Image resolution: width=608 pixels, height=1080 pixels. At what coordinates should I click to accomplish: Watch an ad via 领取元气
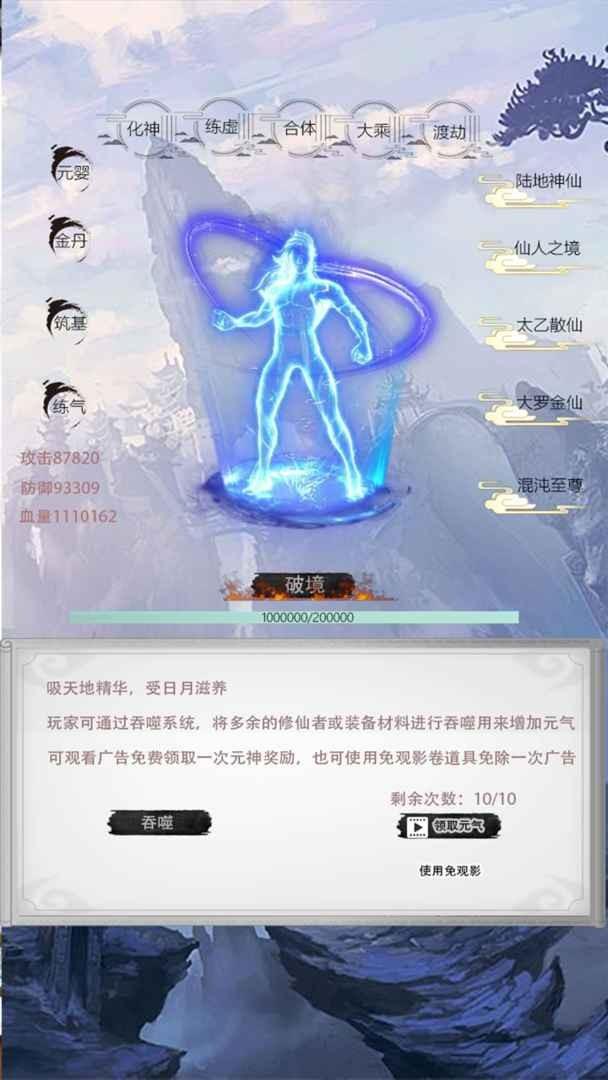(449, 826)
